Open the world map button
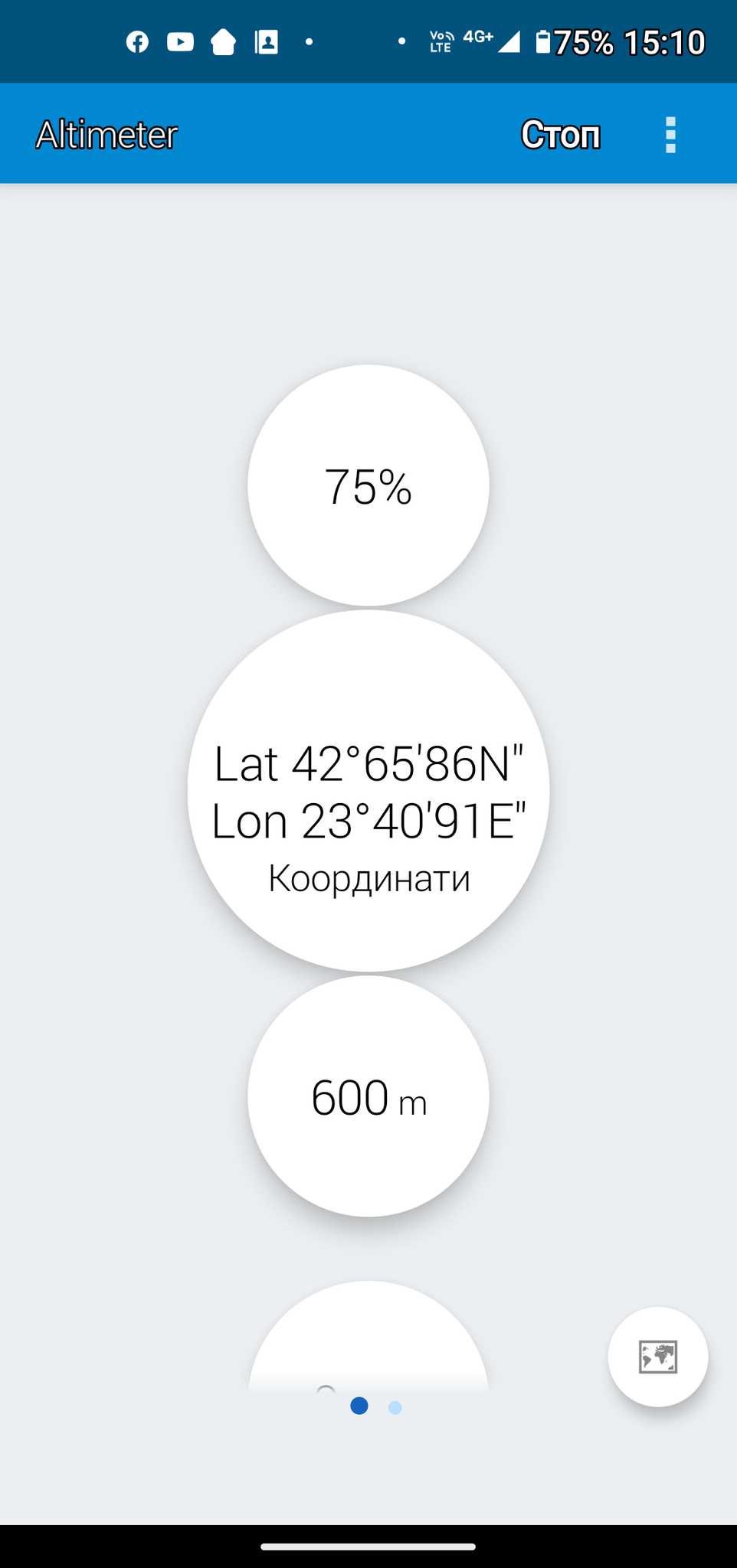The height and width of the screenshot is (1568, 737). click(657, 1357)
